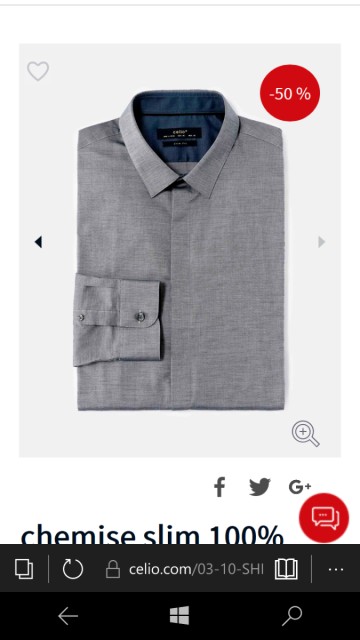
Task: Zoom in on the shirt image
Action: (306, 434)
